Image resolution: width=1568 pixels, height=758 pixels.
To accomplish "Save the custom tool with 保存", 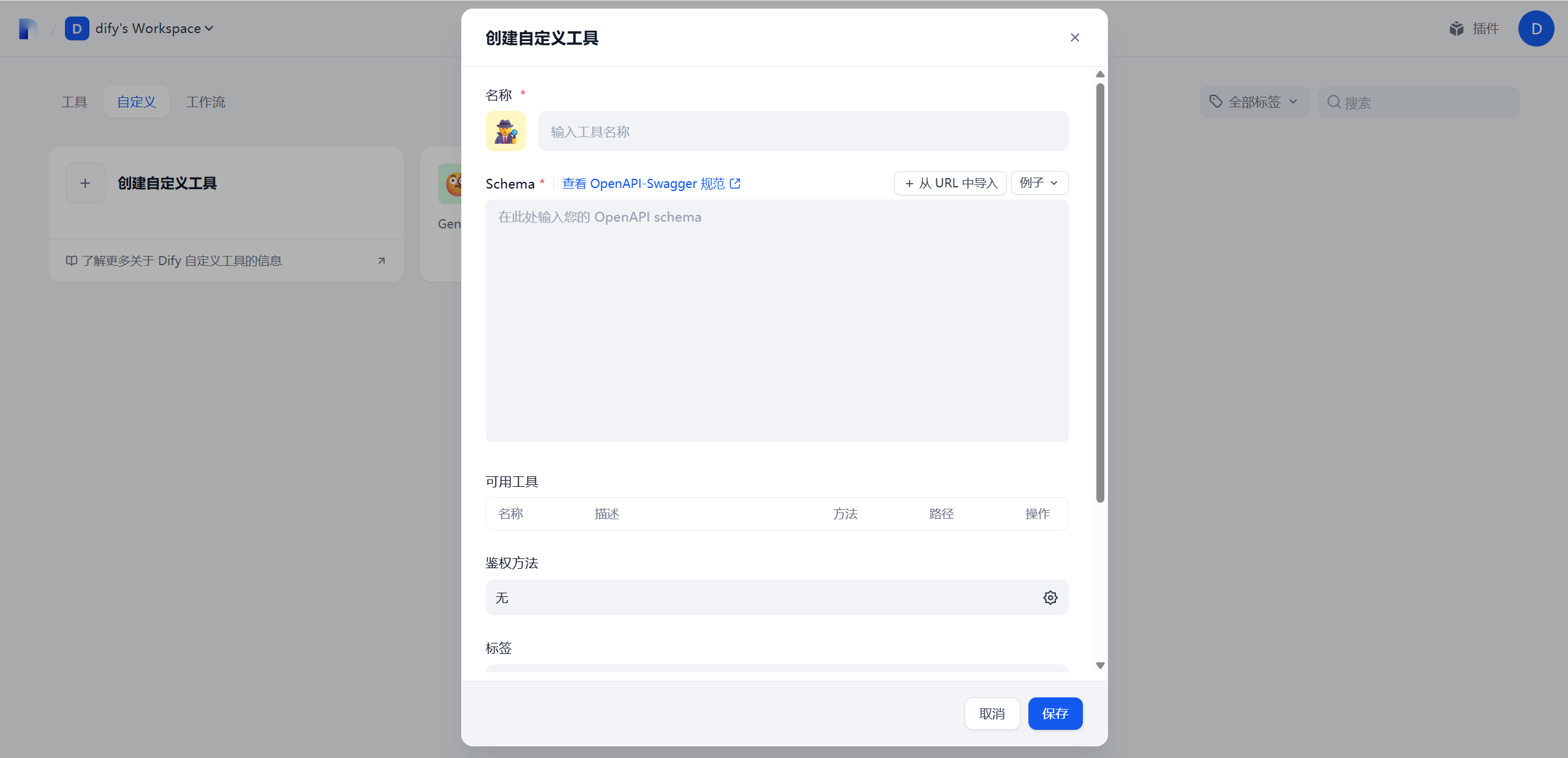I will (1055, 713).
